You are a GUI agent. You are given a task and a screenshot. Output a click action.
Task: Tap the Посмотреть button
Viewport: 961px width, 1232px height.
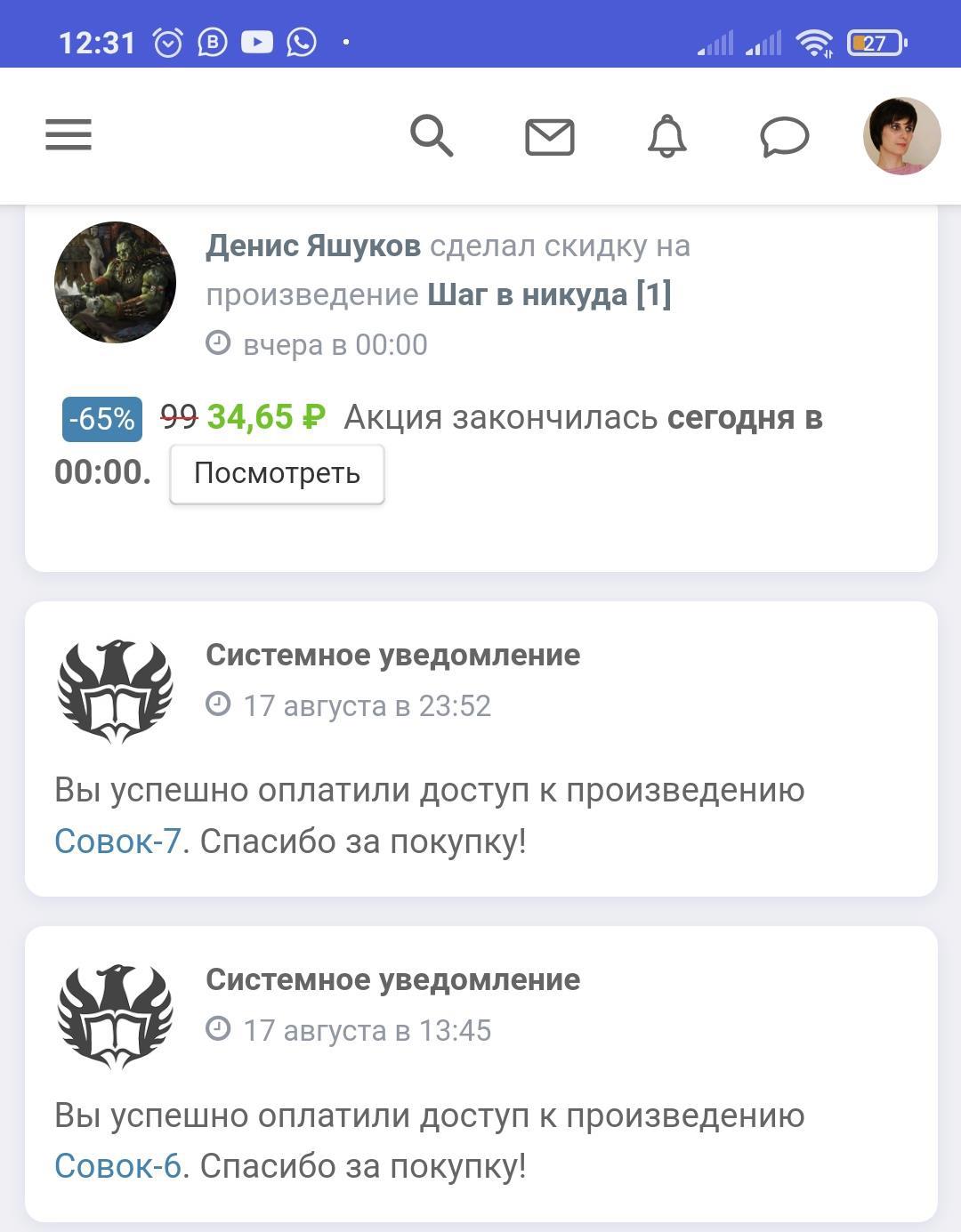click(277, 474)
